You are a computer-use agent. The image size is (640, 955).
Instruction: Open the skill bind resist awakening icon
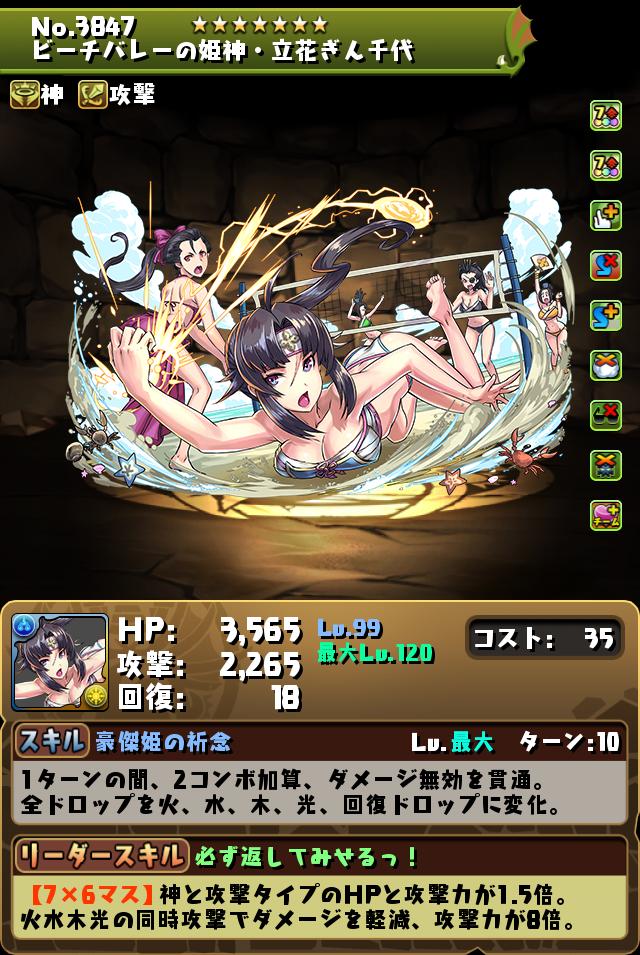point(605,265)
